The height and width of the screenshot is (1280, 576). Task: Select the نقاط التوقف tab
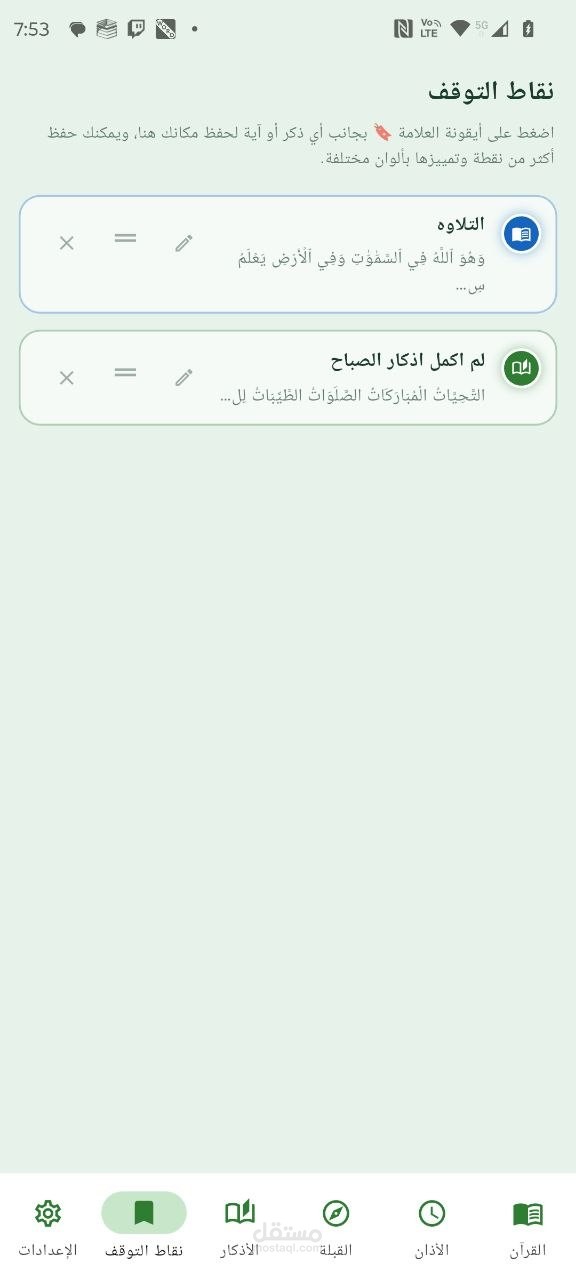pyautogui.click(x=144, y=1227)
